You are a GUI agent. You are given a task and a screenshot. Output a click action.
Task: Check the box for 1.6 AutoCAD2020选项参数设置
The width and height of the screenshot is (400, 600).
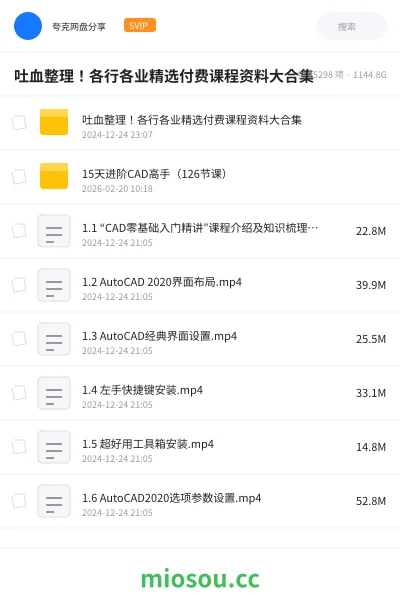[19, 501]
